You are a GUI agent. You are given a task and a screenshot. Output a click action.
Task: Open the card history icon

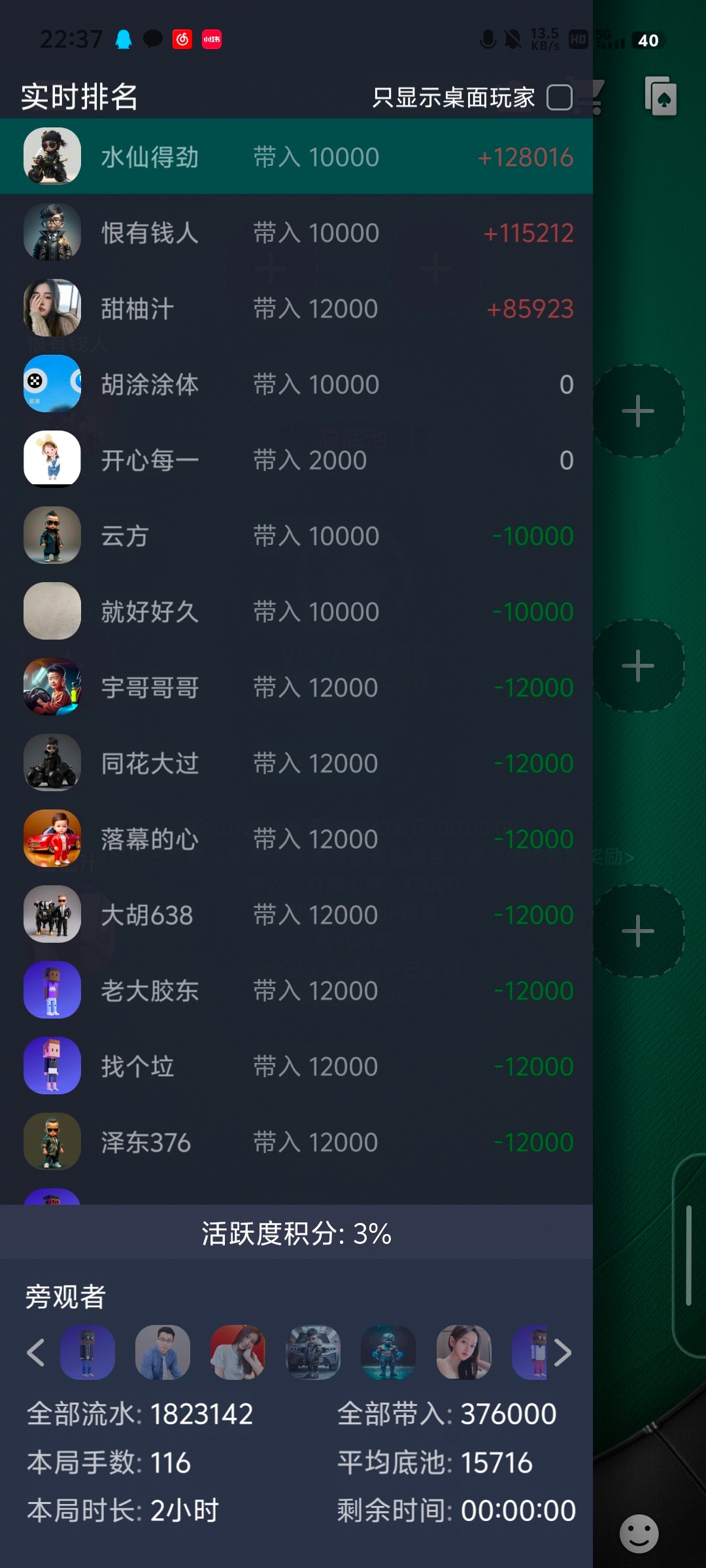[661, 96]
